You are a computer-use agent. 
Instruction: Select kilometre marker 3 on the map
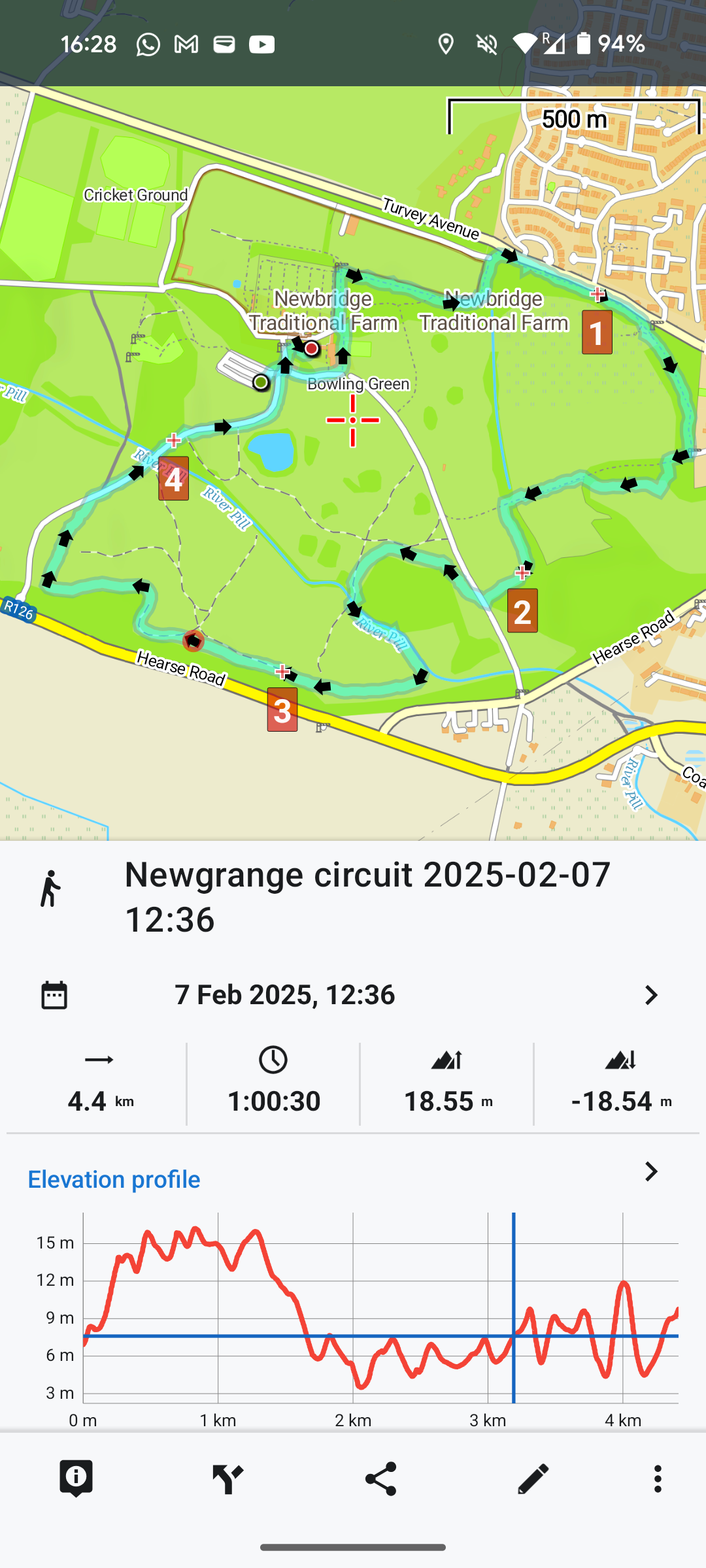tap(282, 710)
